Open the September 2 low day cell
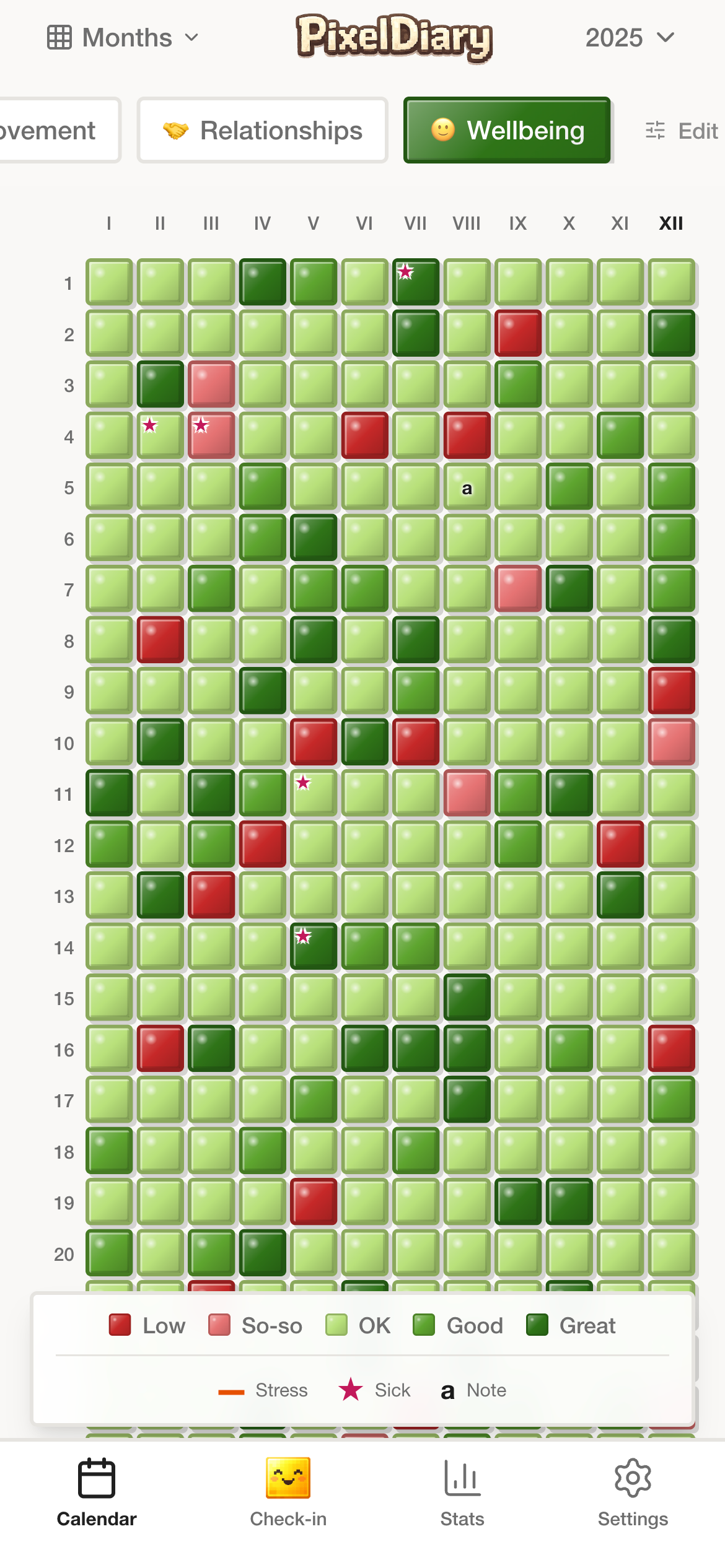Image resolution: width=725 pixels, height=1568 pixels. click(518, 334)
